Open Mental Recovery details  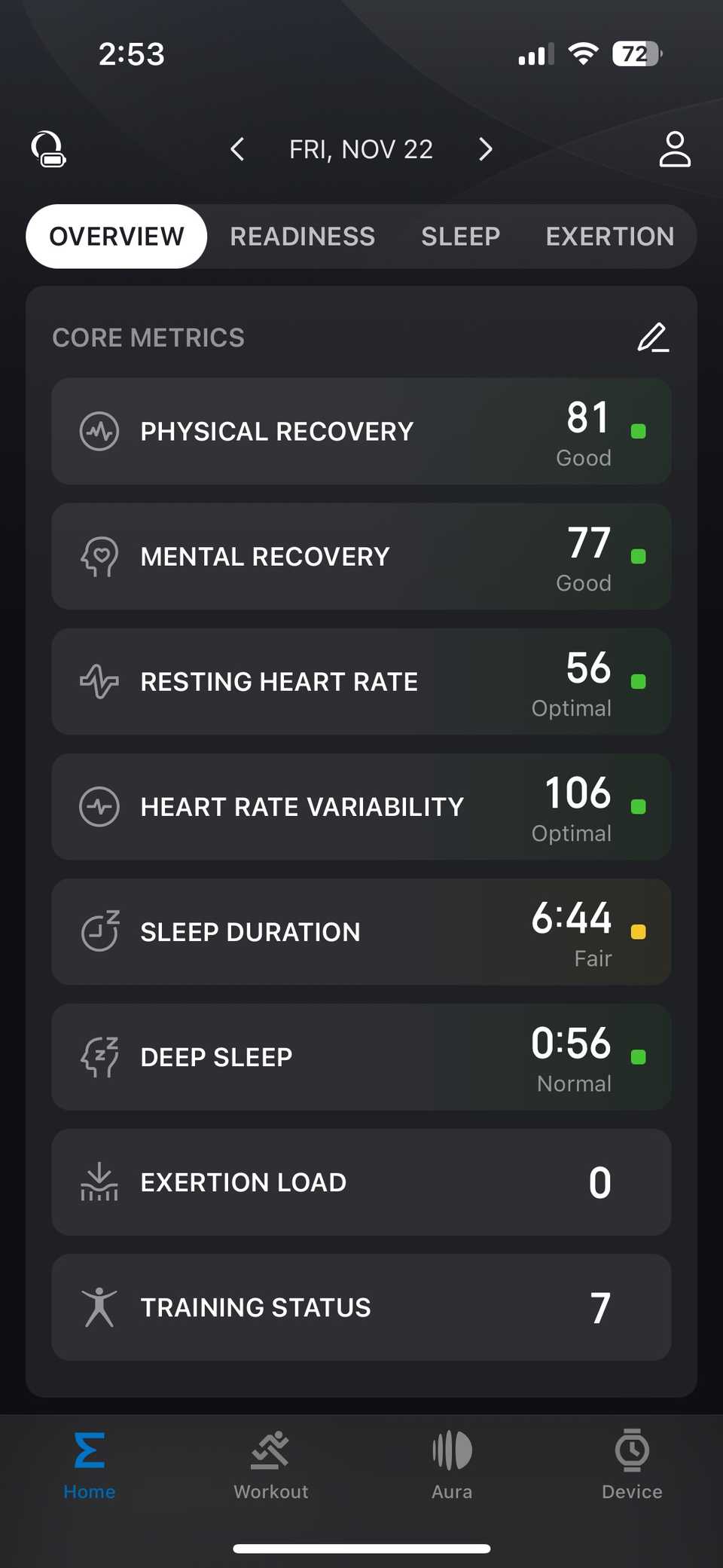click(361, 556)
